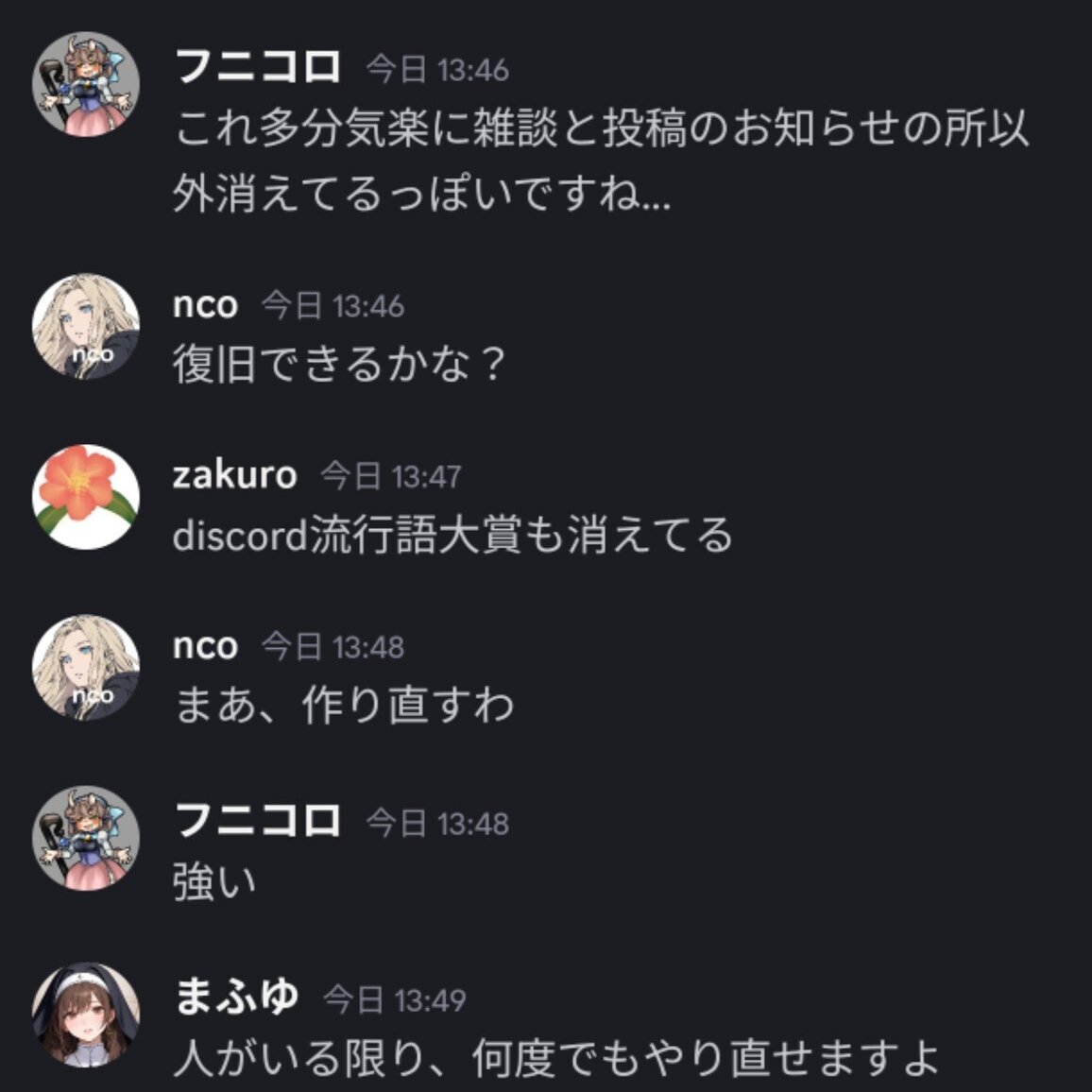Viewport: 1092px width, 1092px height.
Task: Open フニコロ's avatar beside 強い
Action: point(86,838)
